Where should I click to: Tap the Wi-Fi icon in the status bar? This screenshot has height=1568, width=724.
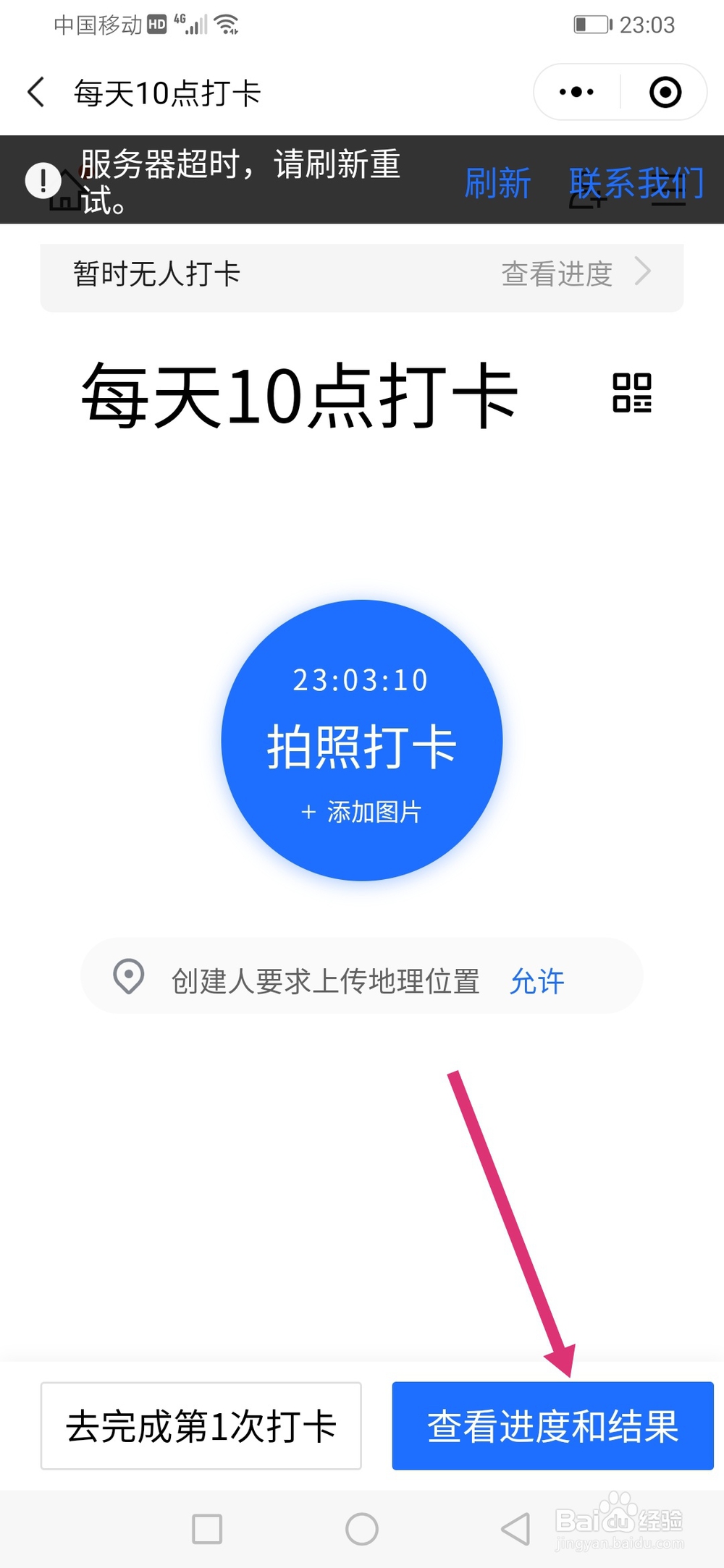click(227, 24)
